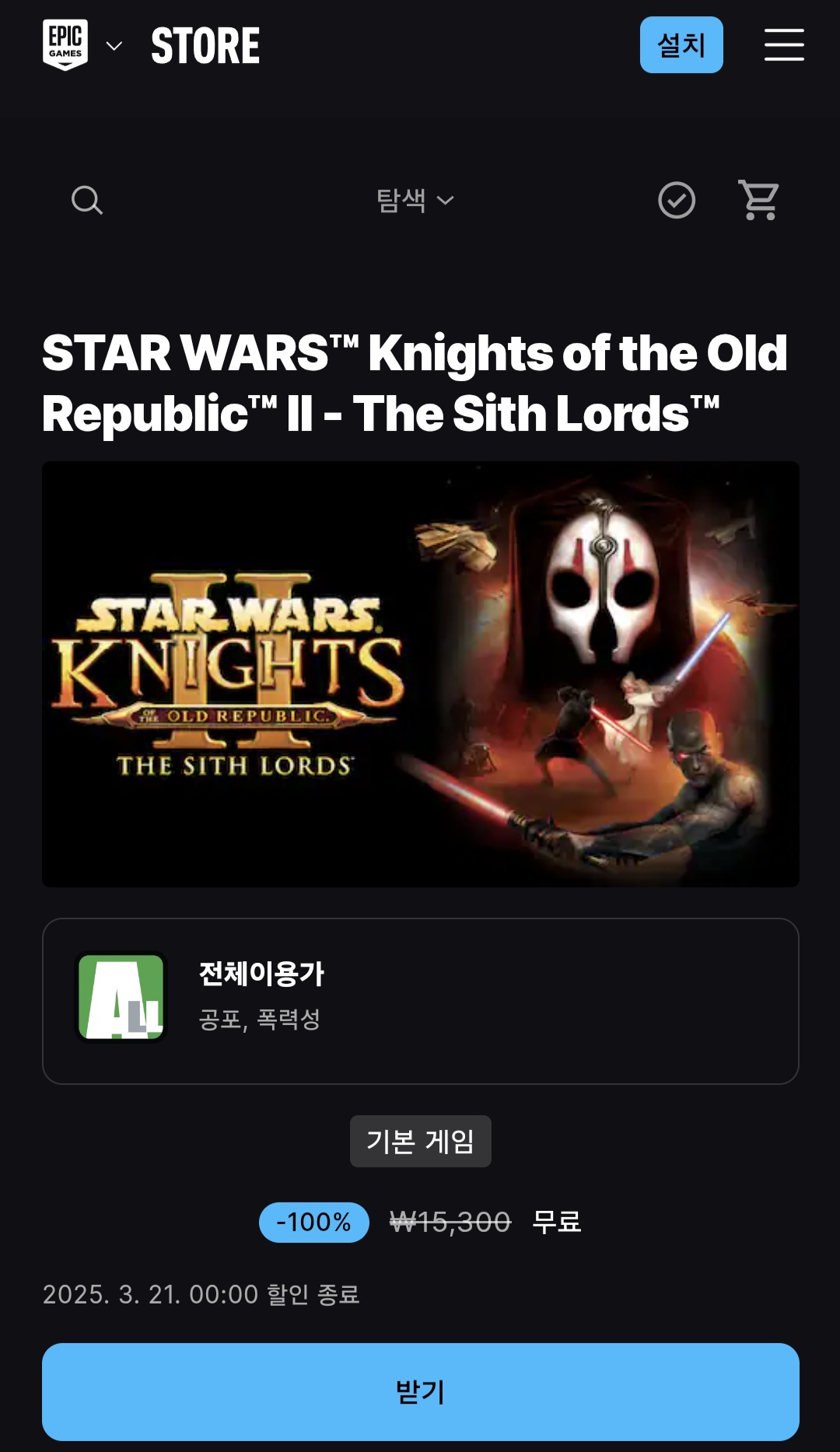View the Knights of the Old Republic II image
Image resolution: width=840 pixels, height=1452 pixels.
(x=420, y=674)
